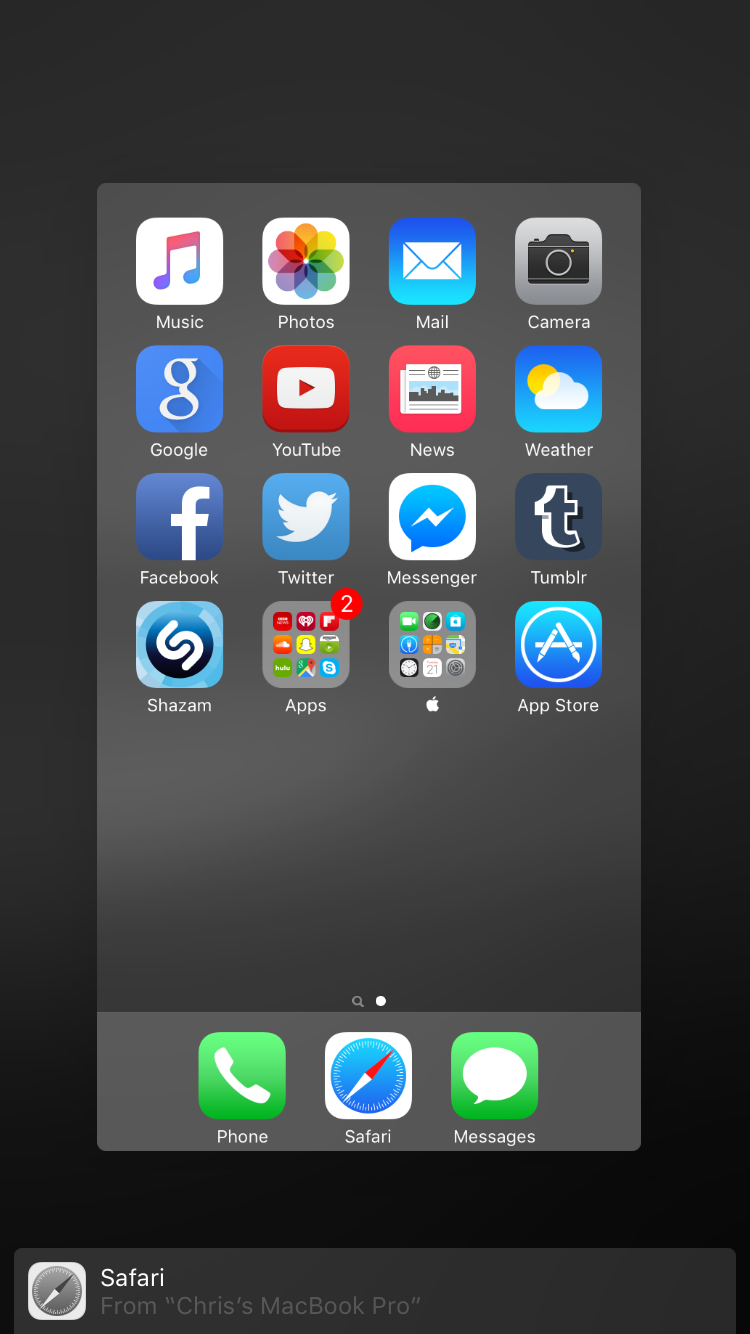Open the Music app
This screenshot has width=750, height=1334.
(x=179, y=262)
